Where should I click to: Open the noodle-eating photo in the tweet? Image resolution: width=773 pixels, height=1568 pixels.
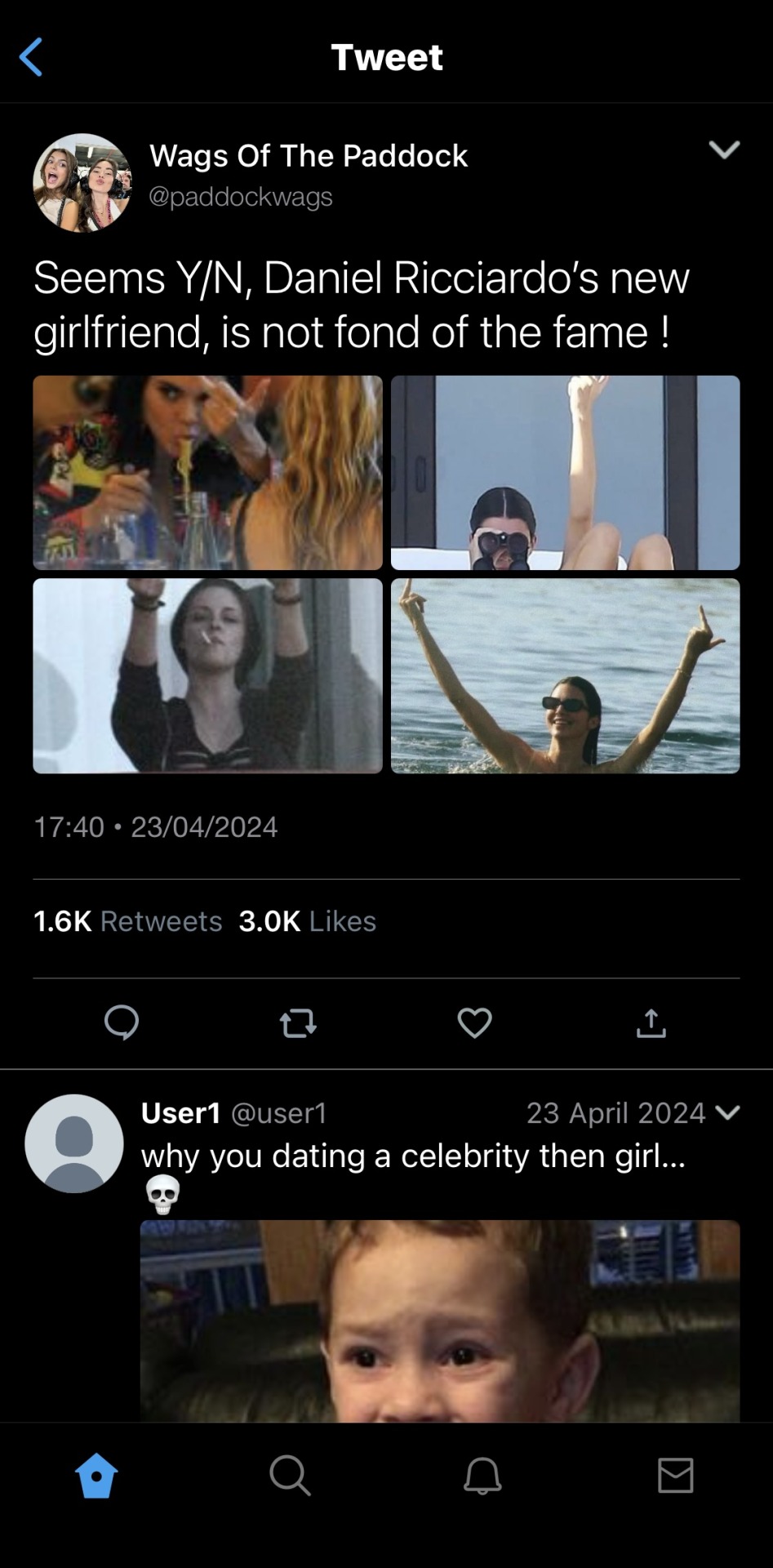[207, 473]
